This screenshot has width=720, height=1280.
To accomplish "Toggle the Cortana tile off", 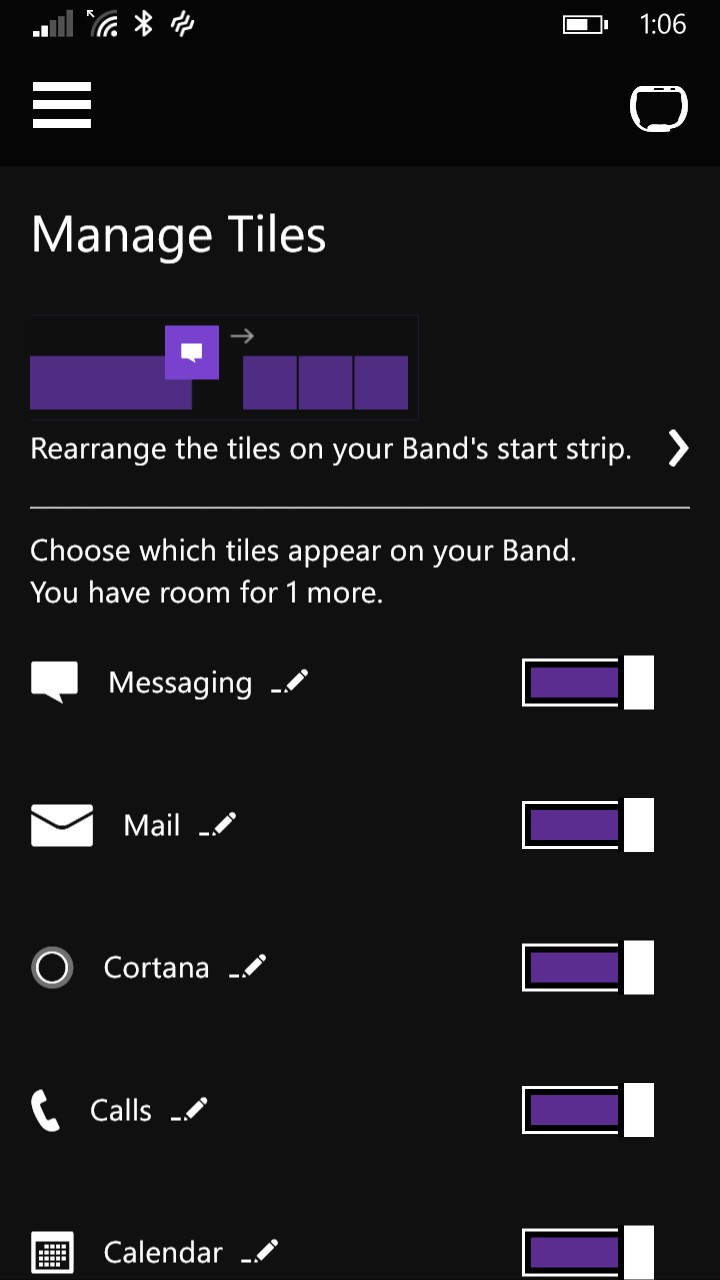I will coord(588,967).
